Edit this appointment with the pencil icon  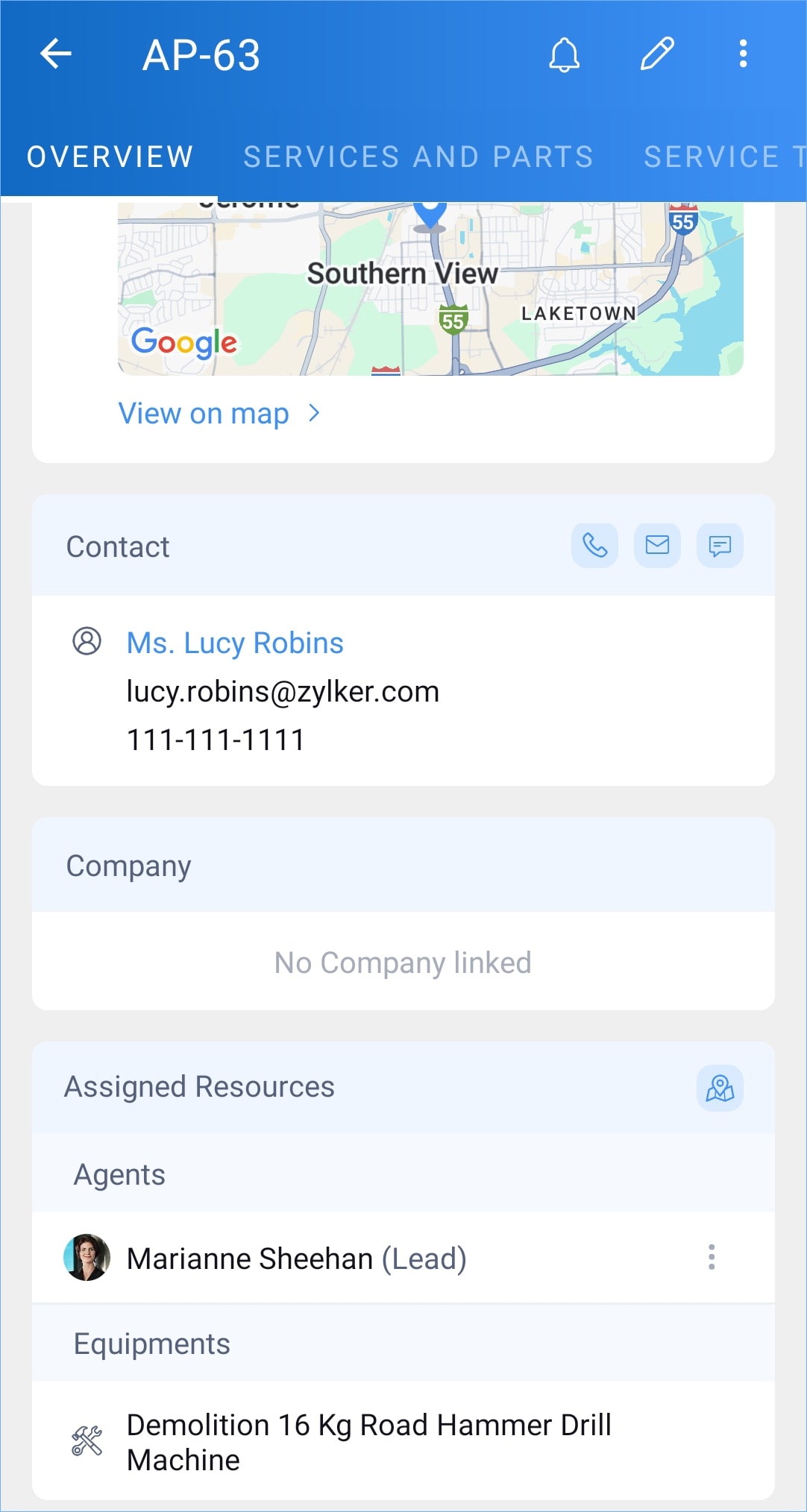657,54
